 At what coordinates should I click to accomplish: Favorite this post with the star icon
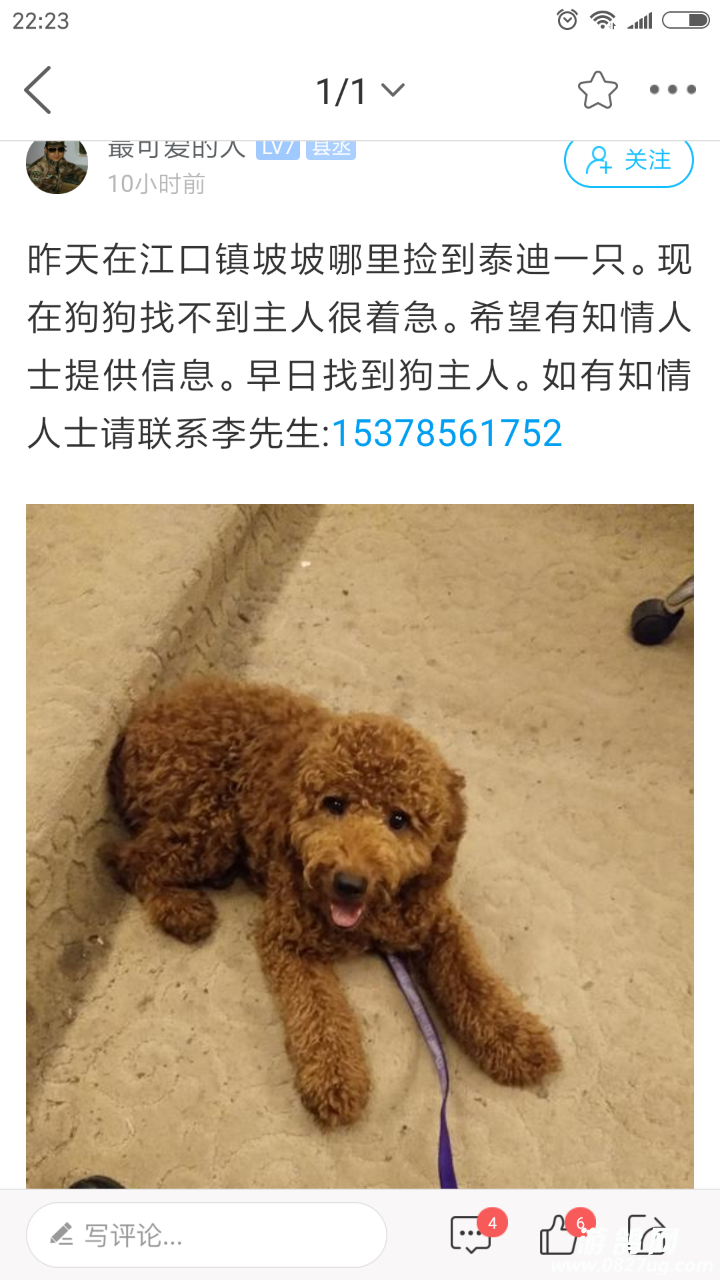point(598,90)
